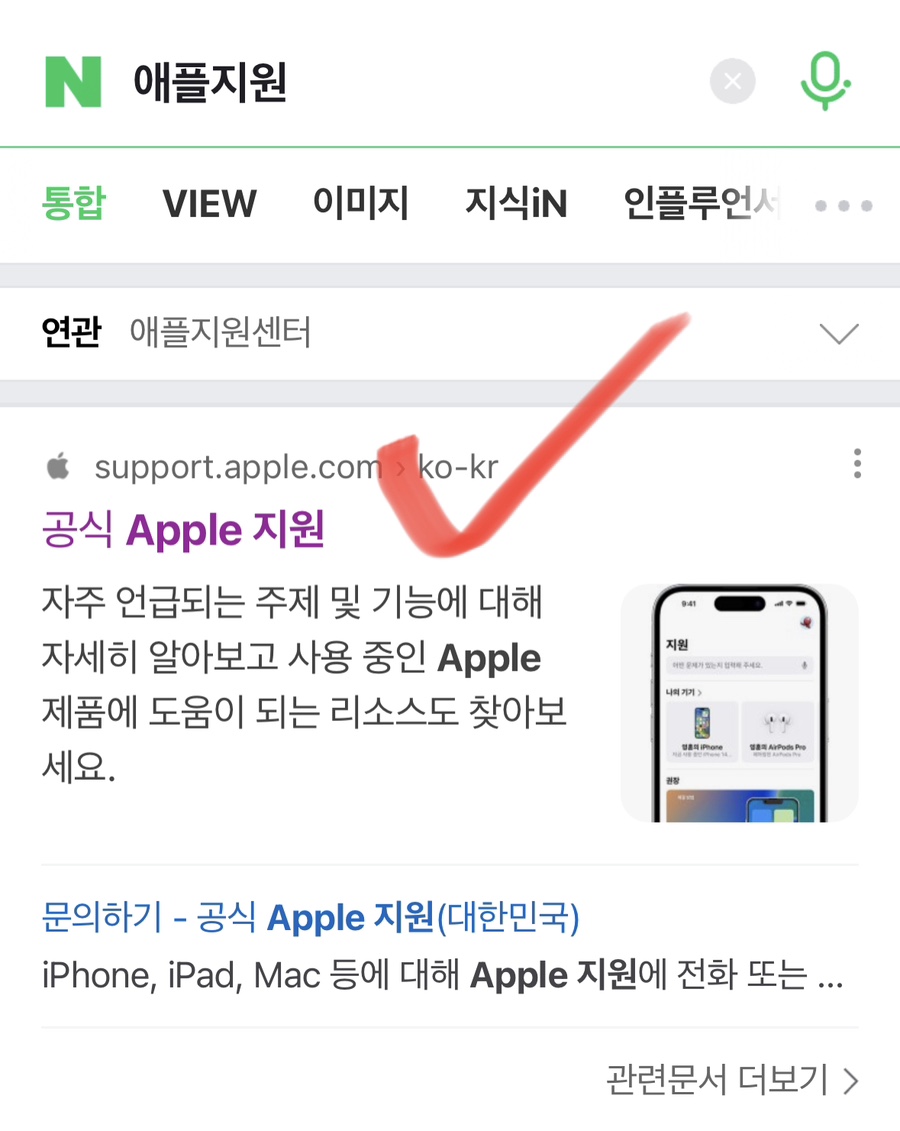Show more tabs via three dots
This screenshot has width=900, height=1131.
coord(843,206)
